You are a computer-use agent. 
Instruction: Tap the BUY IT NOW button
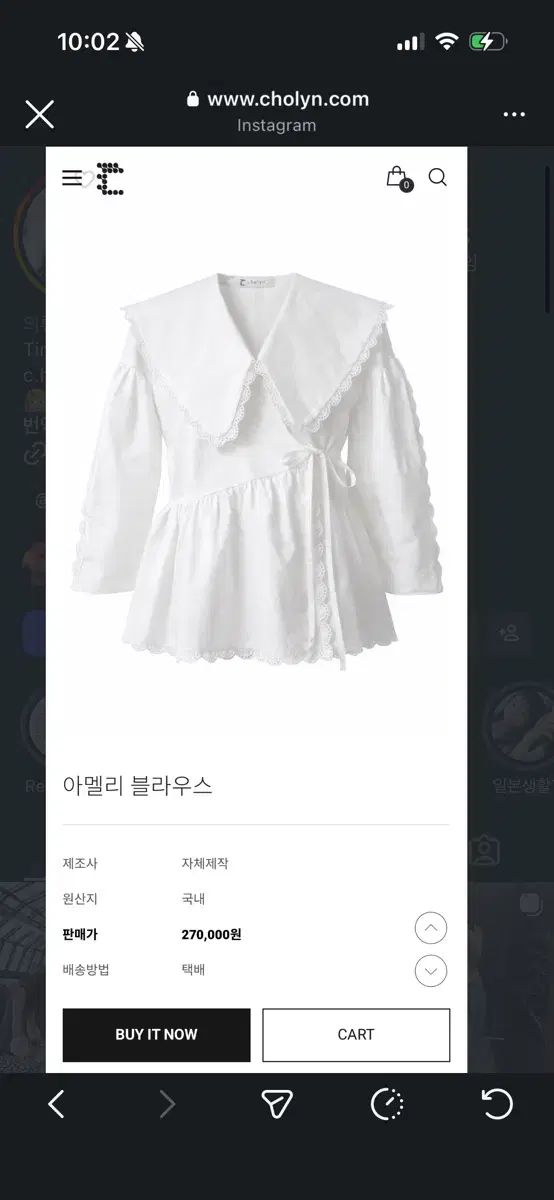click(x=156, y=1035)
